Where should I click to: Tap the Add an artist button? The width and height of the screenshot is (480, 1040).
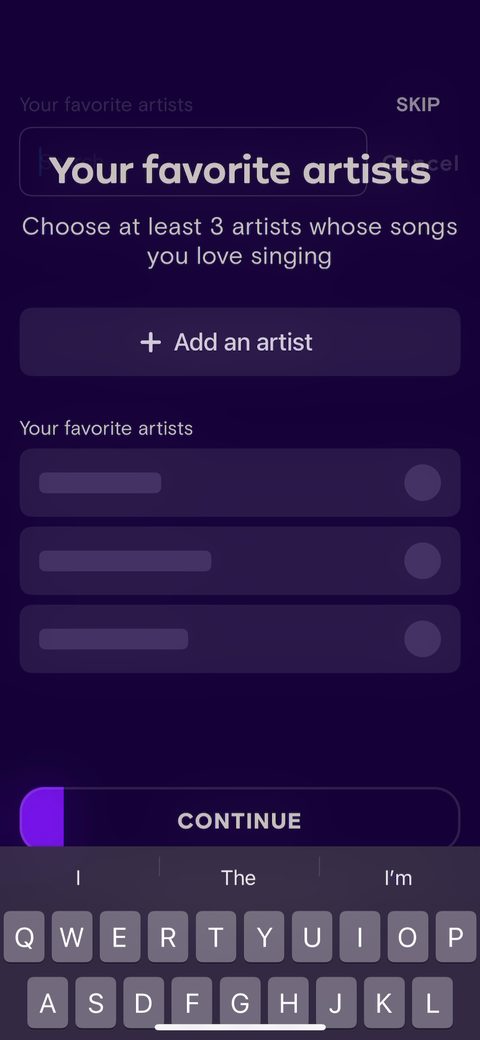tap(240, 342)
